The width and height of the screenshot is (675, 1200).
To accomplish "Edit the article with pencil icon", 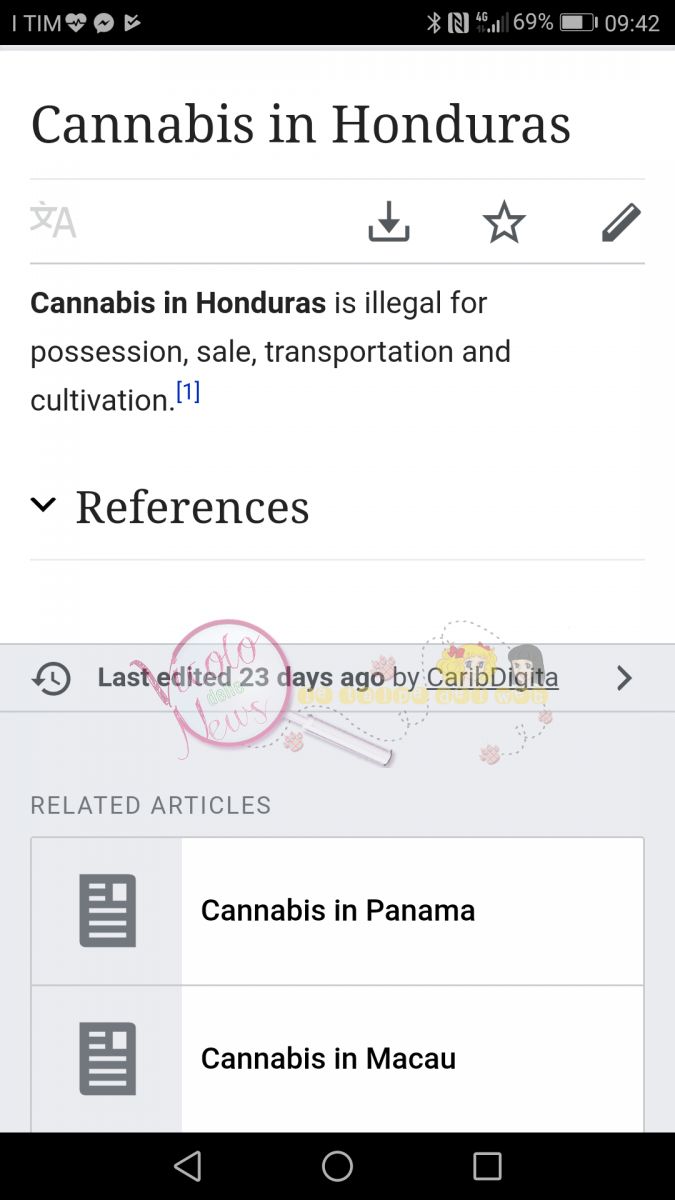I will click(621, 222).
